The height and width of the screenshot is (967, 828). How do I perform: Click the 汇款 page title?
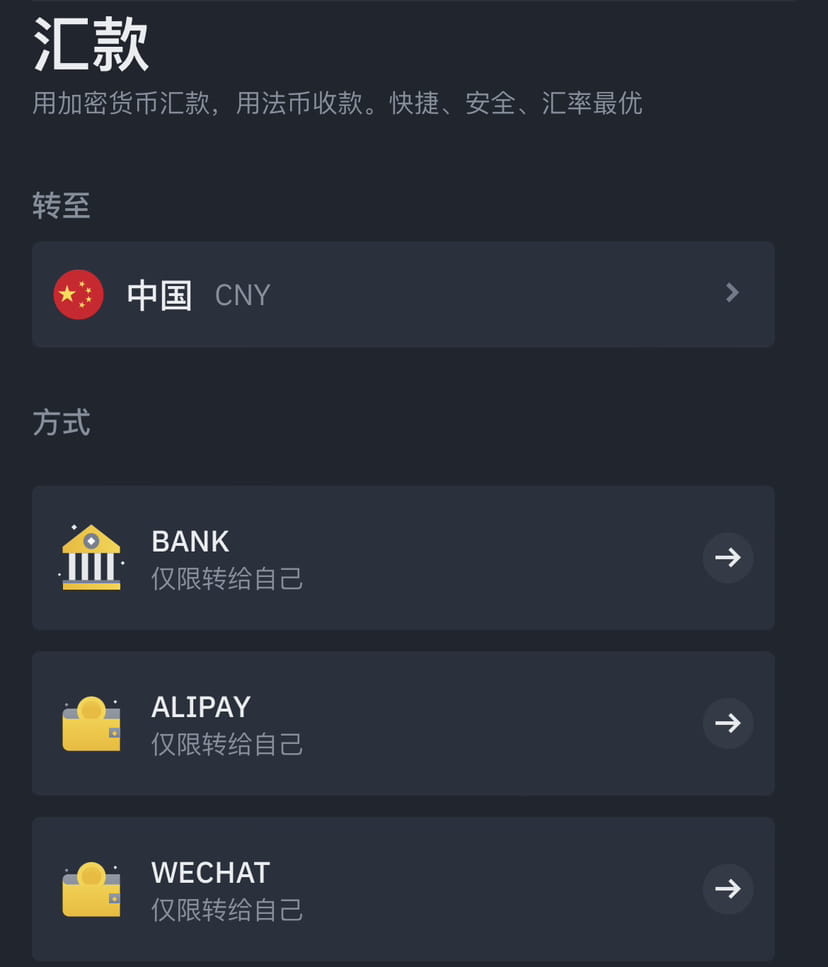(90, 45)
